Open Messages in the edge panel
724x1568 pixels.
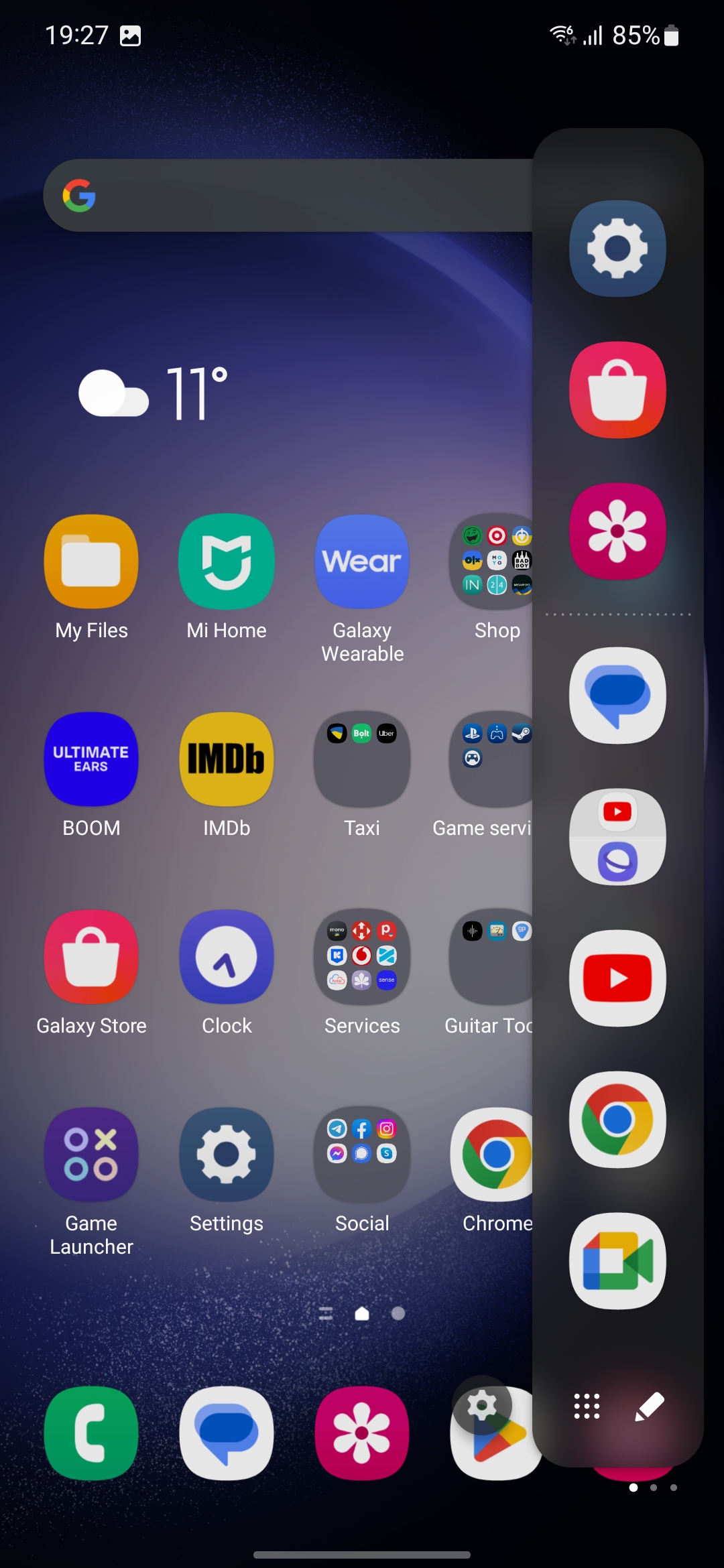click(x=617, y=696)
